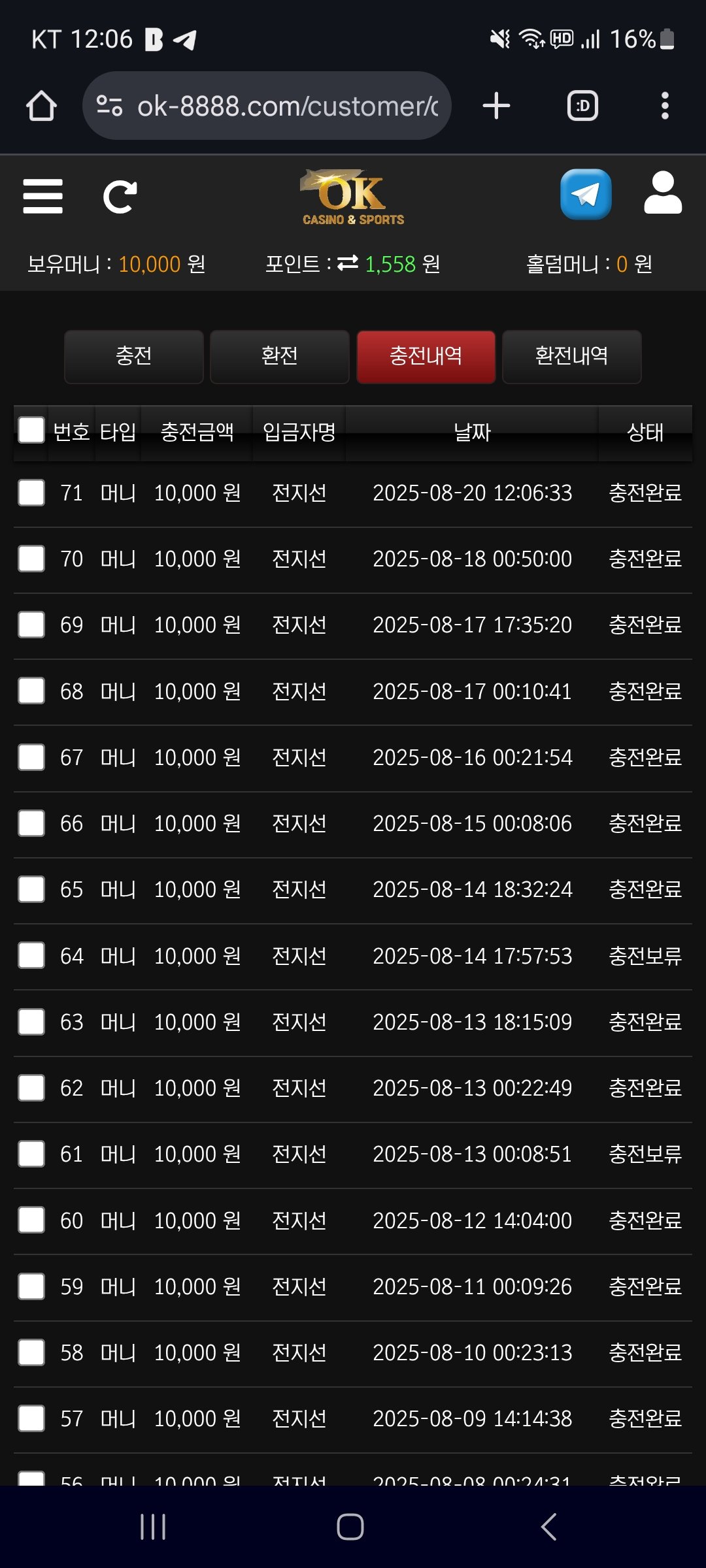This screenshot has width=706, height=1568.
Task: Tick the checkbox for entry 57
Action: tap(31, 1418)
